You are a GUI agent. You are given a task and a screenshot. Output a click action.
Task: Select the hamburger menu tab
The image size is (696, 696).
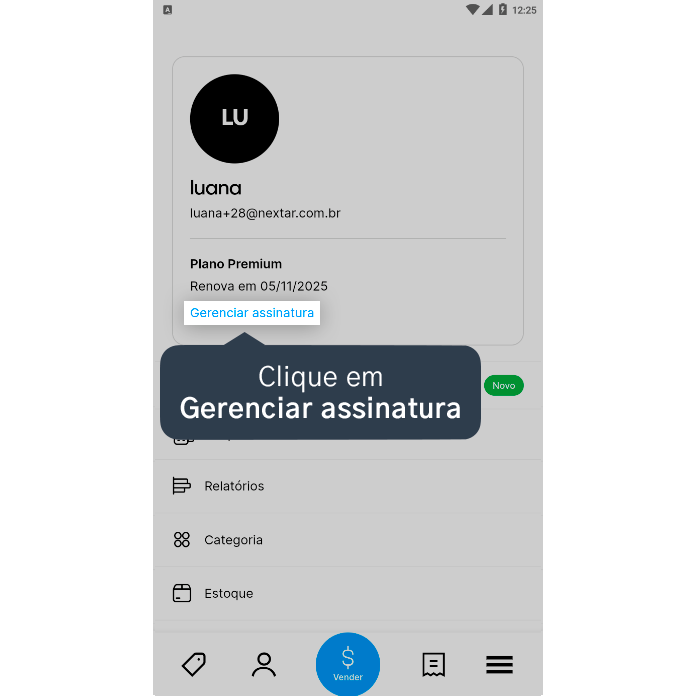coord(500,664)
